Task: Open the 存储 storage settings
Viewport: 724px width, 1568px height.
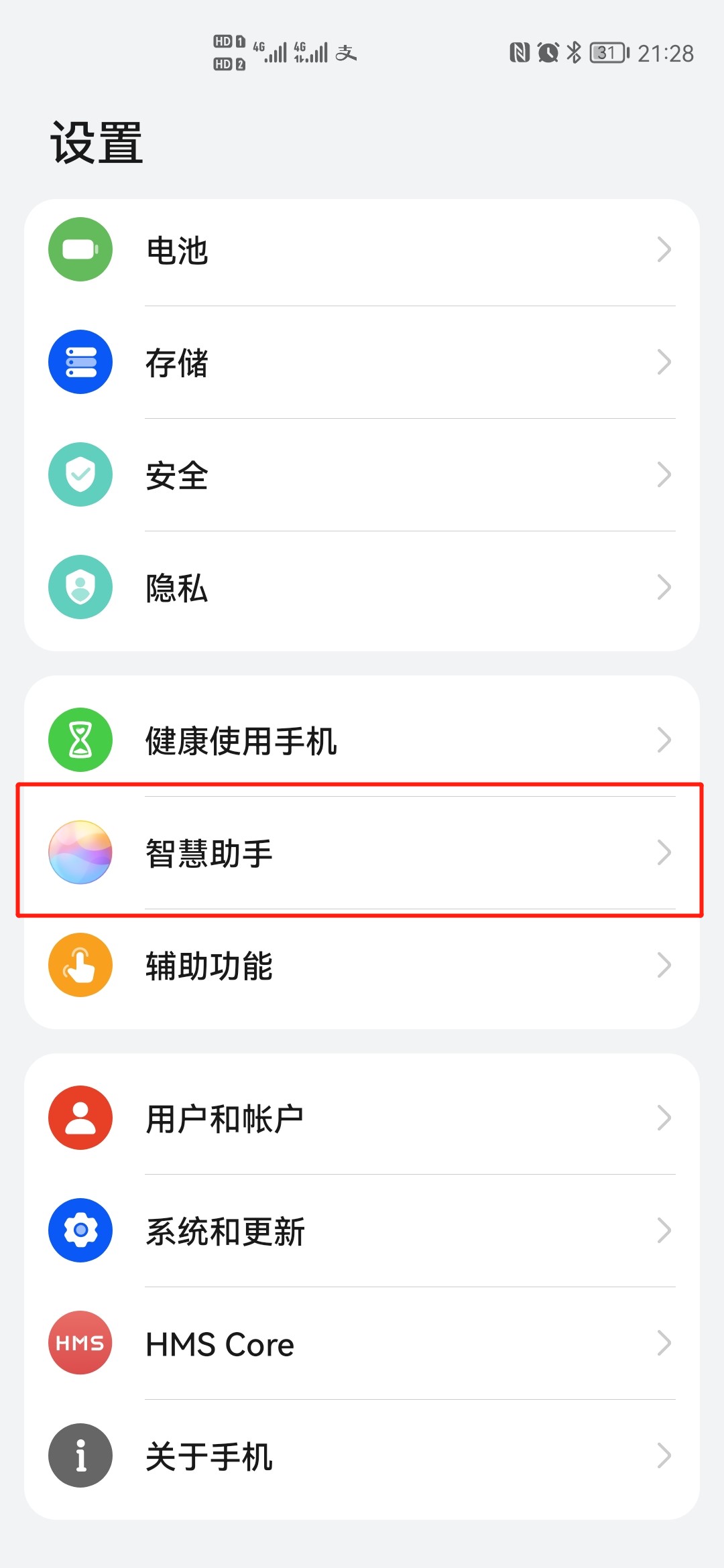Action: (x=362, y=363)
